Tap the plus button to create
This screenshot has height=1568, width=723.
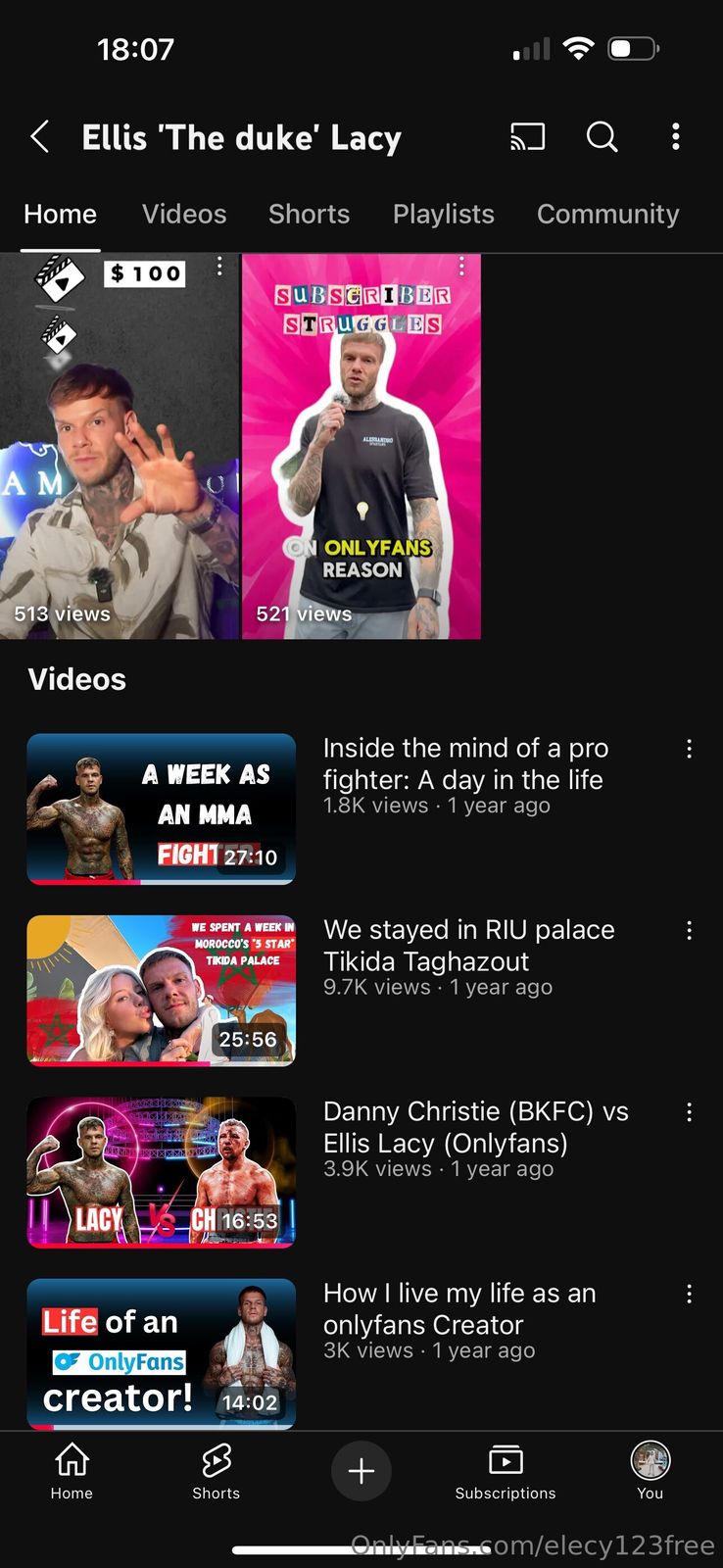point(361,1471)
